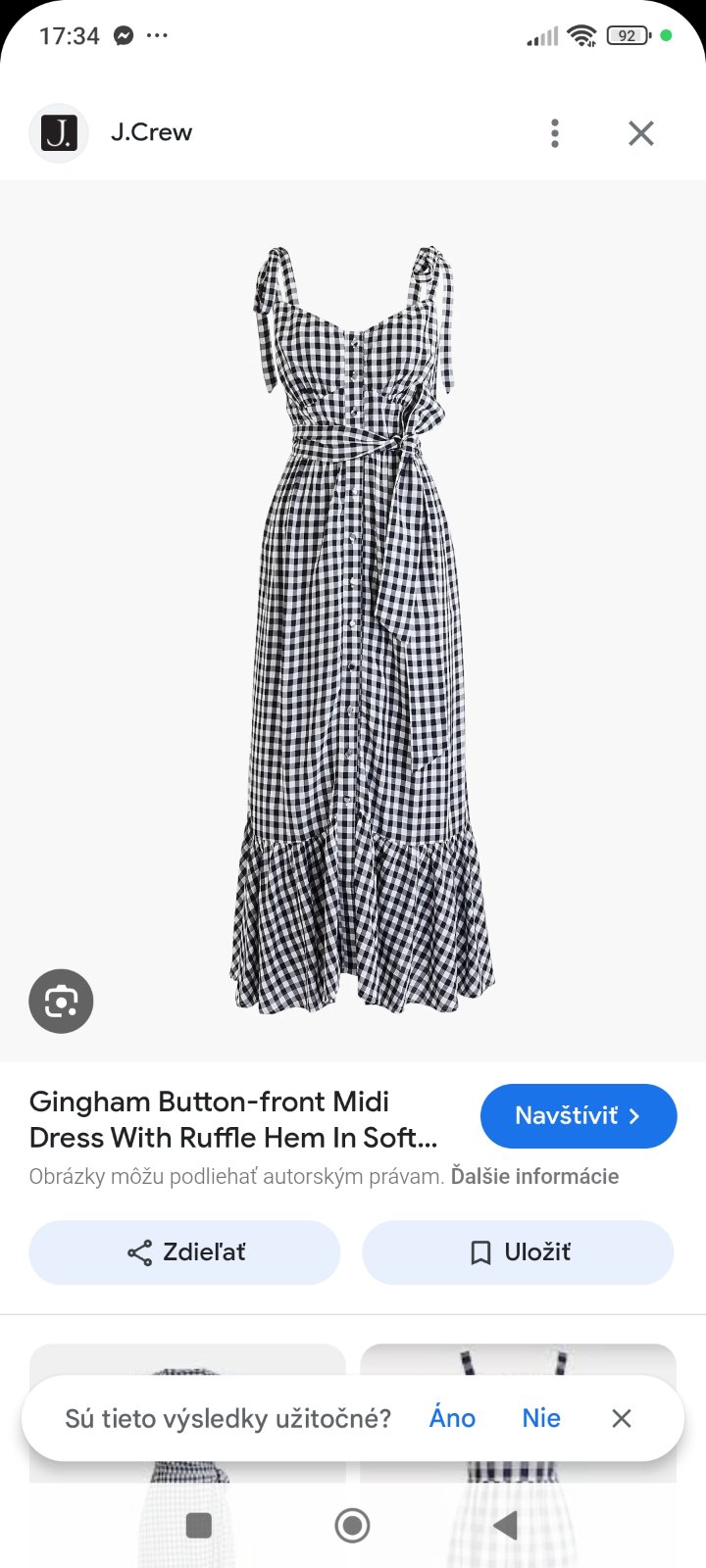Search this image with Google Lens

point(61,1001)
